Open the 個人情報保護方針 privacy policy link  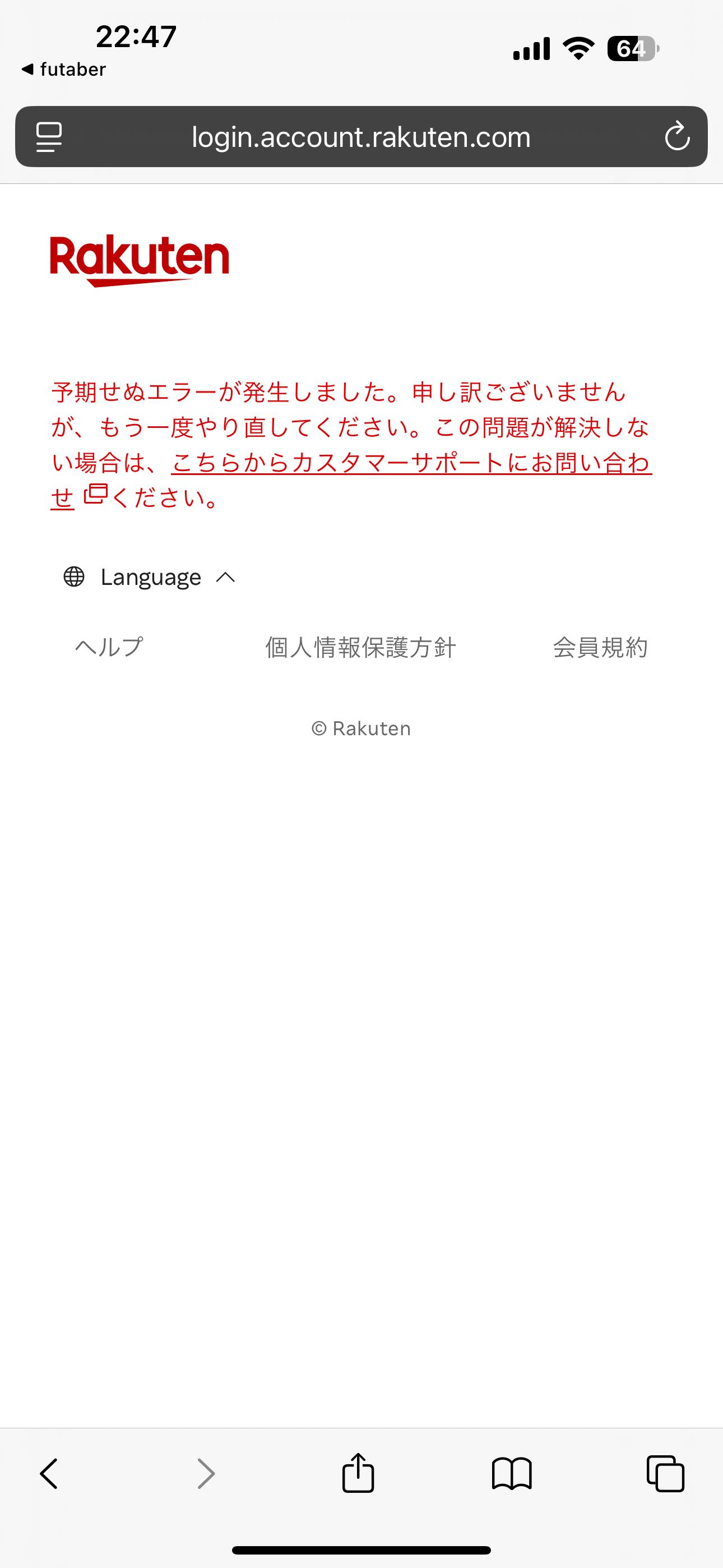click(360, 648)
